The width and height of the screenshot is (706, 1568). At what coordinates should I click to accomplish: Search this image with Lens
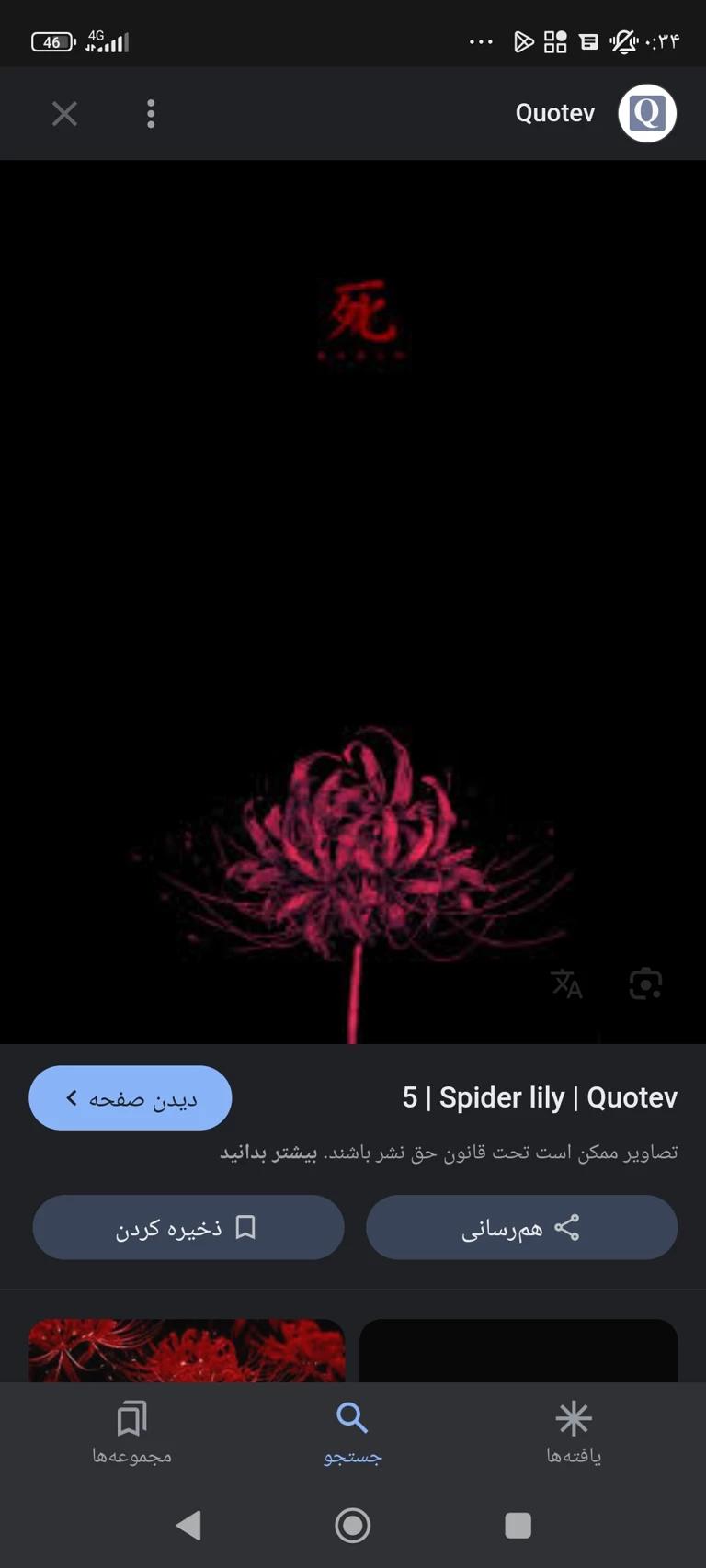tap(645, 983)
